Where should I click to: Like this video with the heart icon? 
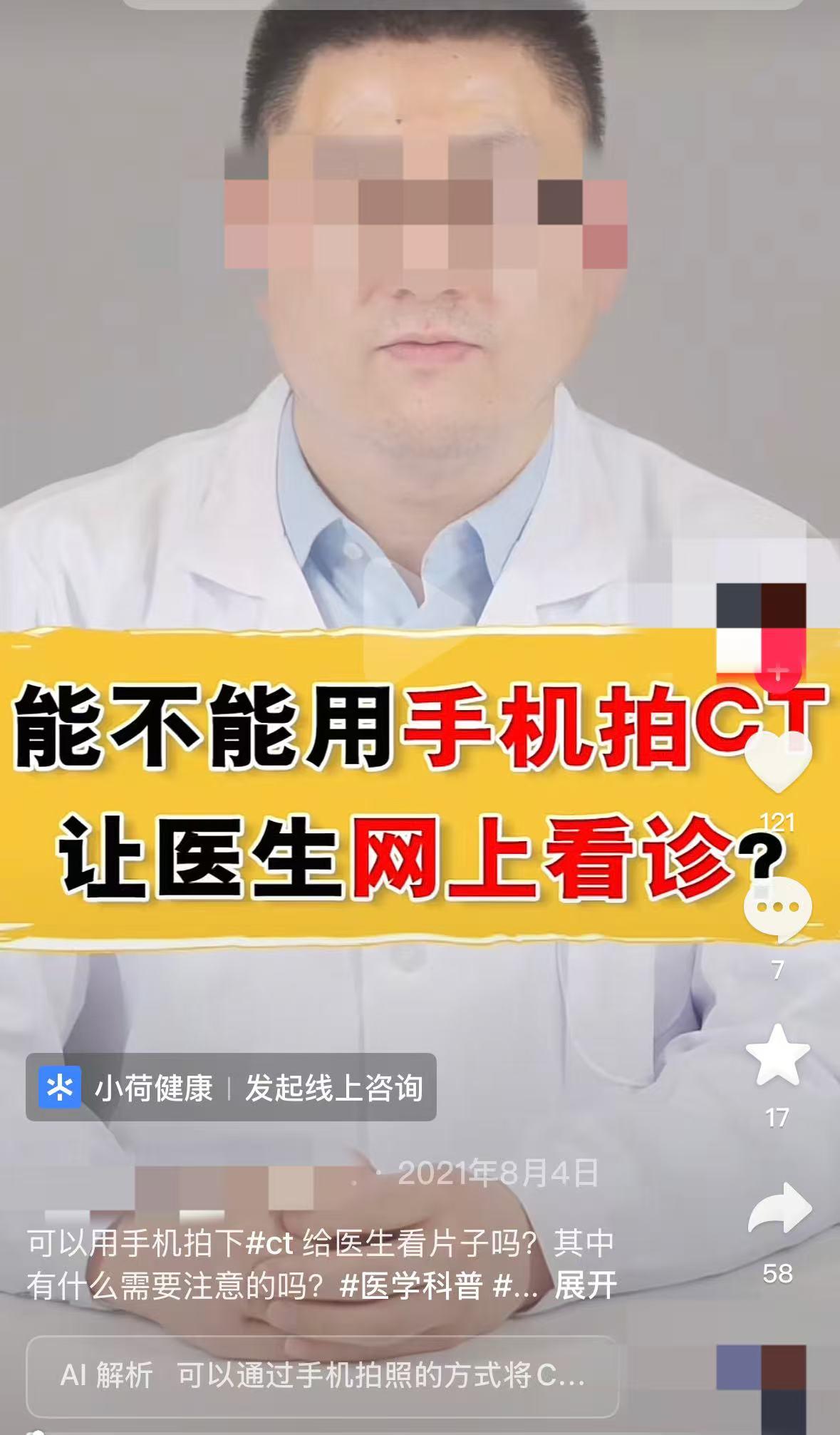tap(777, 763)
